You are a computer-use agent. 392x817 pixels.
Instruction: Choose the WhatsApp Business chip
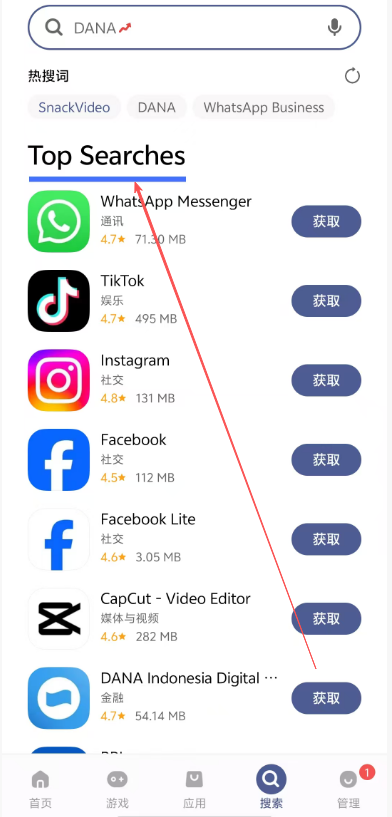click(x=264, y=108)
